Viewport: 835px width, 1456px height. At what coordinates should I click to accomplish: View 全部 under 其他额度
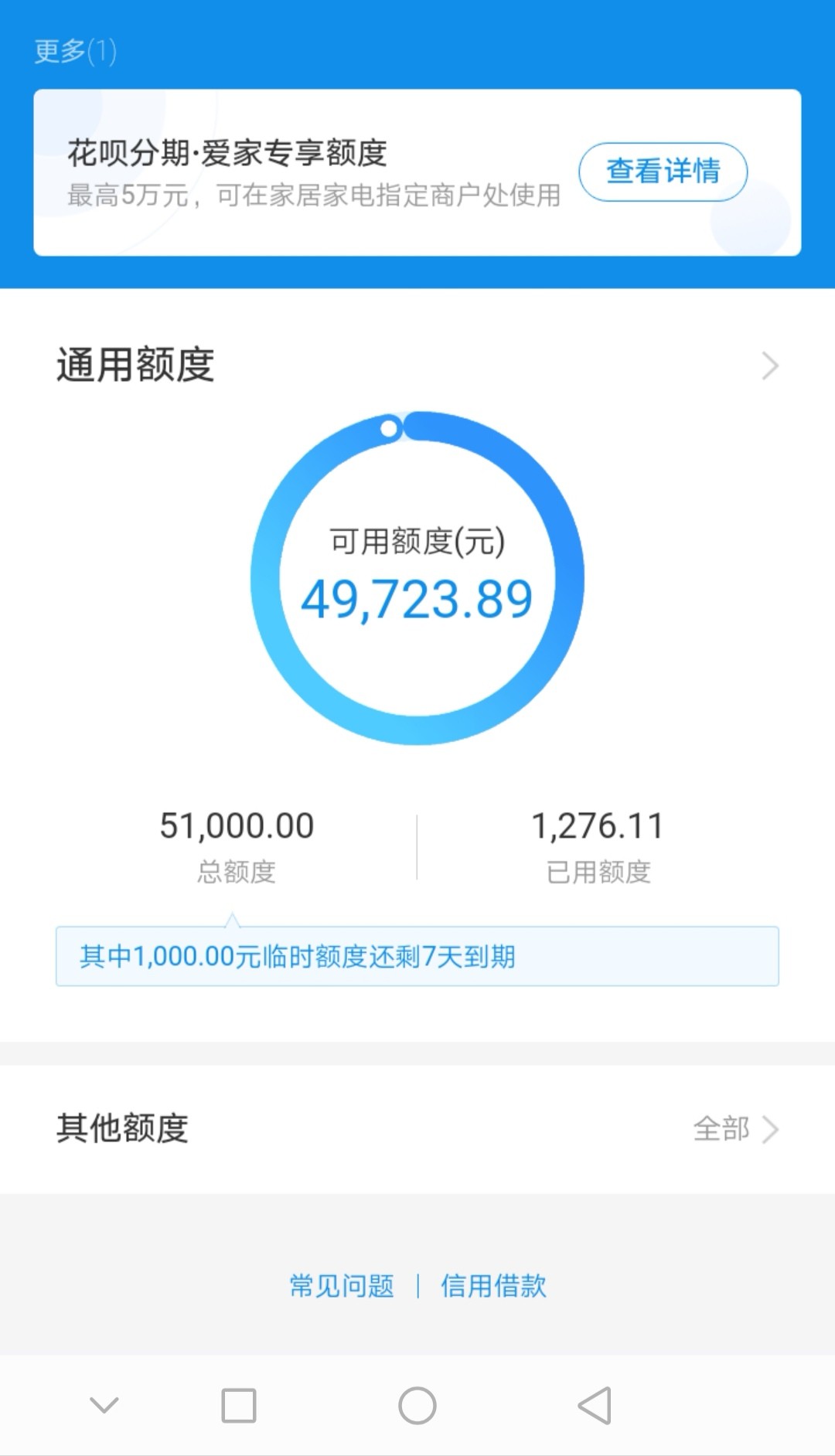(x=735, y=1129)
